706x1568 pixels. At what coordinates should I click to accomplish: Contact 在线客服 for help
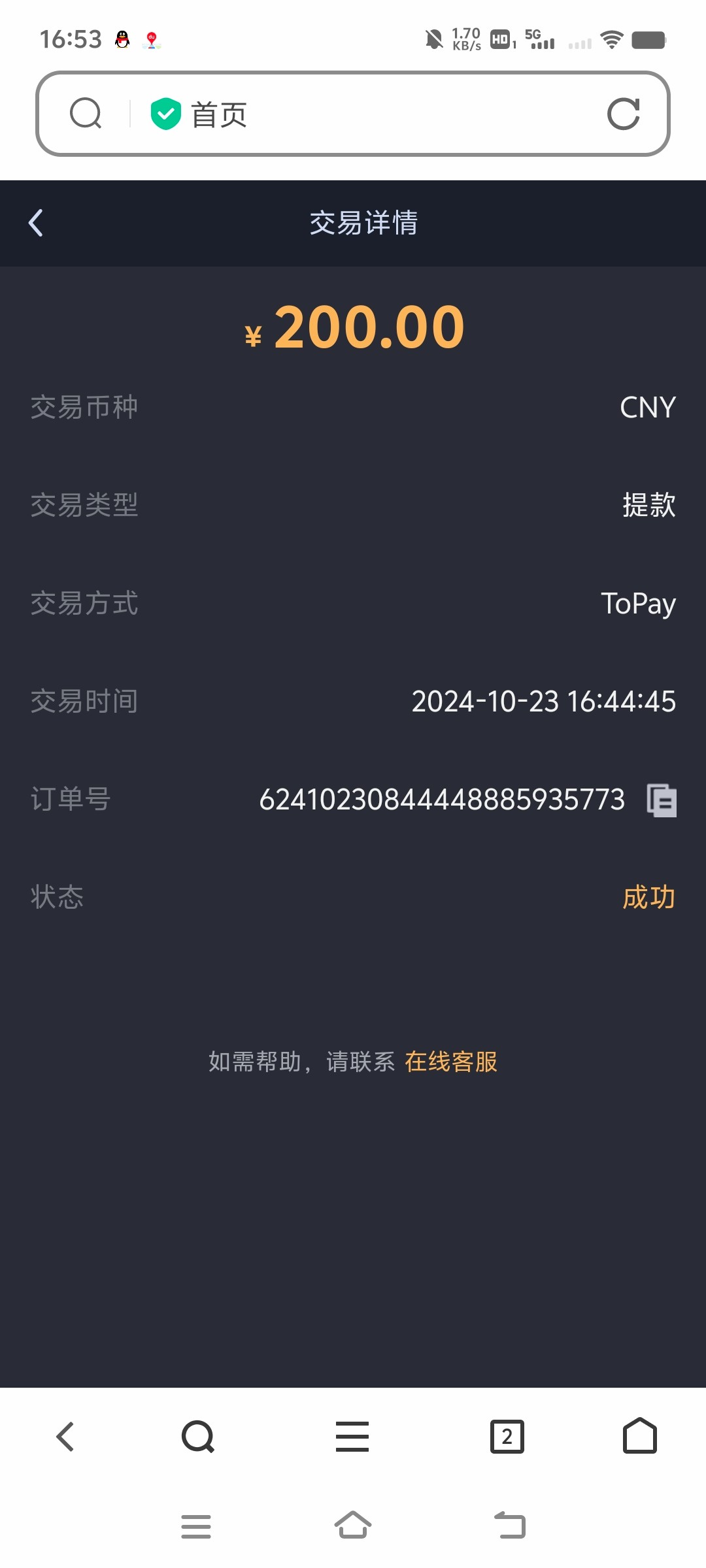tap(451, 1062)
